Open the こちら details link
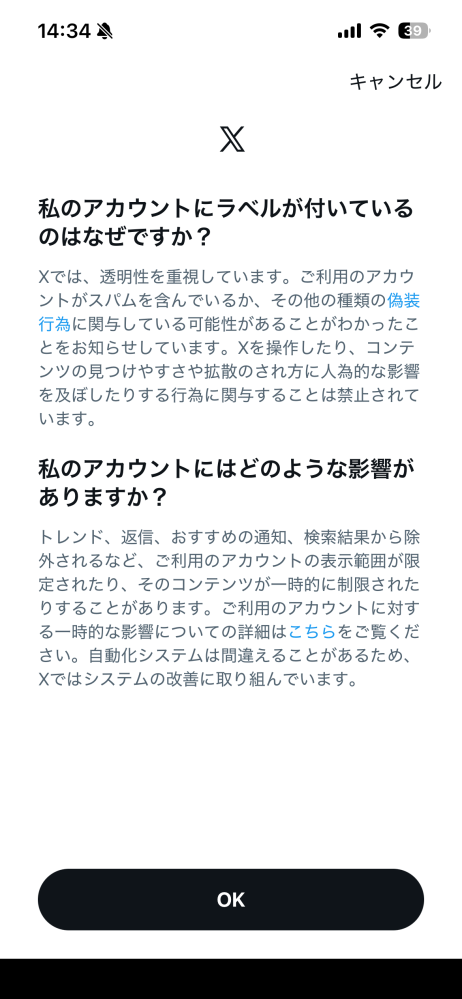462x999 pixels. coord(312,631)
